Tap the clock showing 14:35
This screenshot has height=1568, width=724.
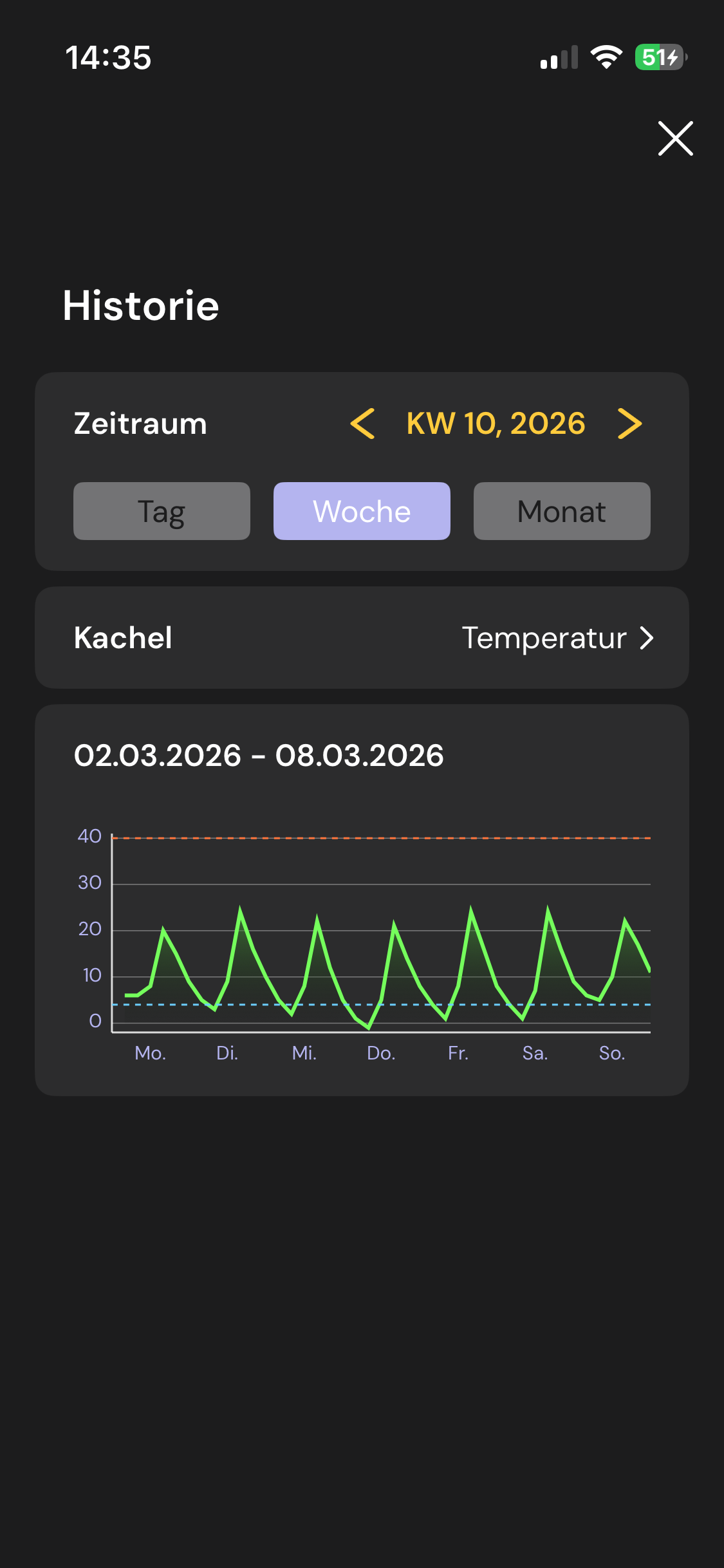click(x=109, y=57)
